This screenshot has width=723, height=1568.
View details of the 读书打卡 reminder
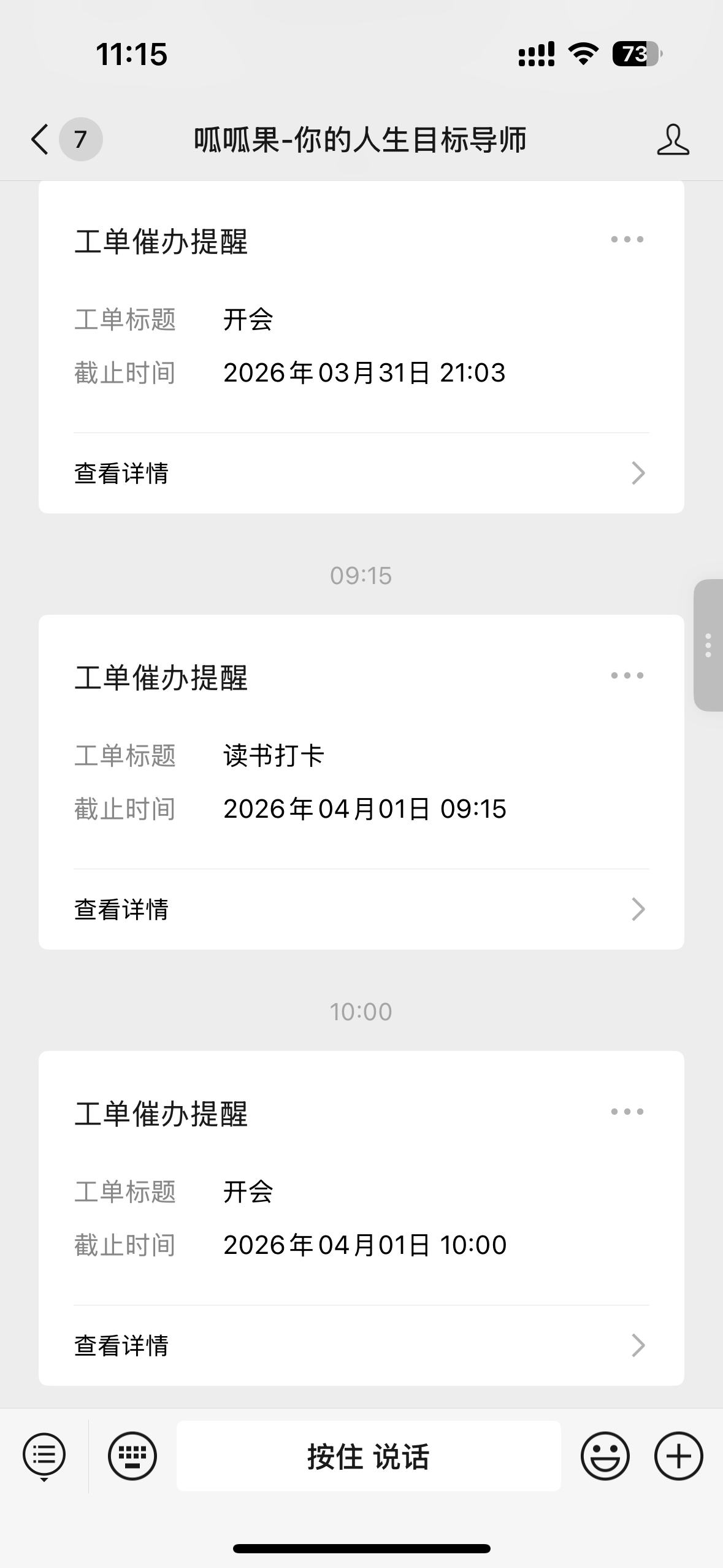pyautogui.click(x=361, y=909)
